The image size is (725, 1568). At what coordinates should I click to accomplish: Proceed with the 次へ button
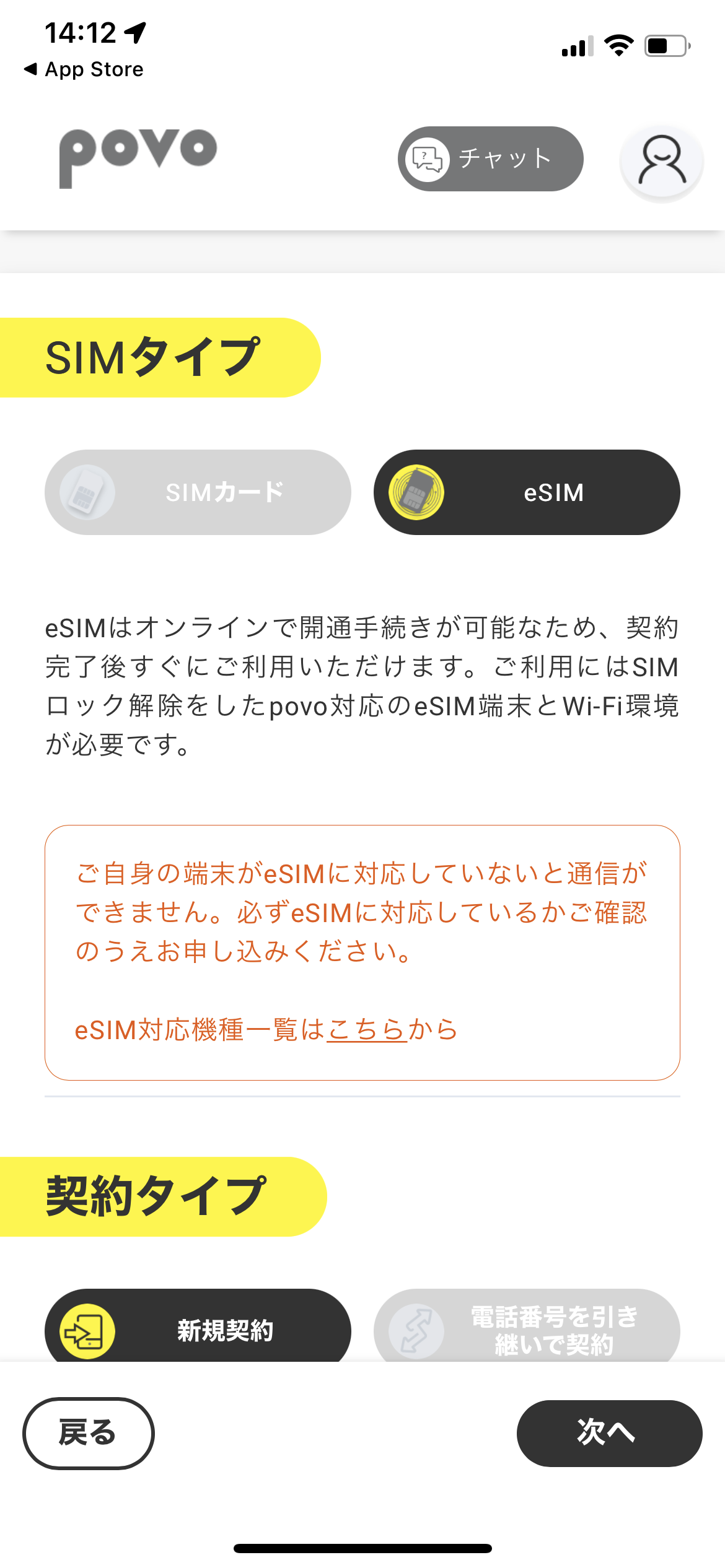609,1433
